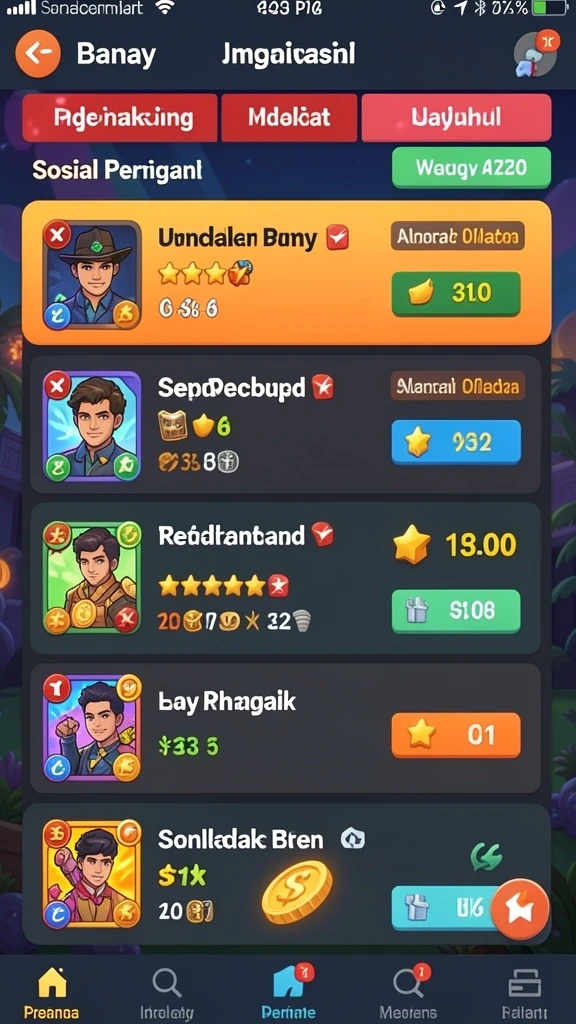Screen dimensions: 576x1024
Task: Go to the Preanoa home tab
Action: 52,992
